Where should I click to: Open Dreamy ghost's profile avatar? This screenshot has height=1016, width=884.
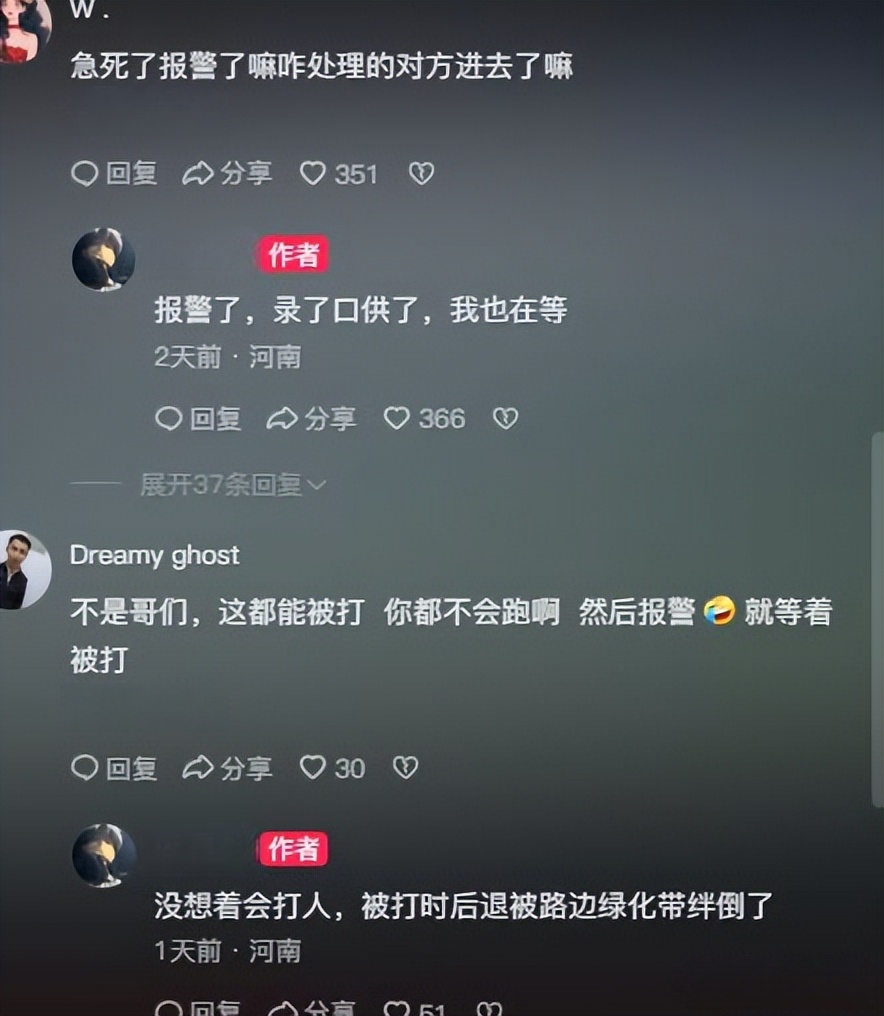[22, 570]
